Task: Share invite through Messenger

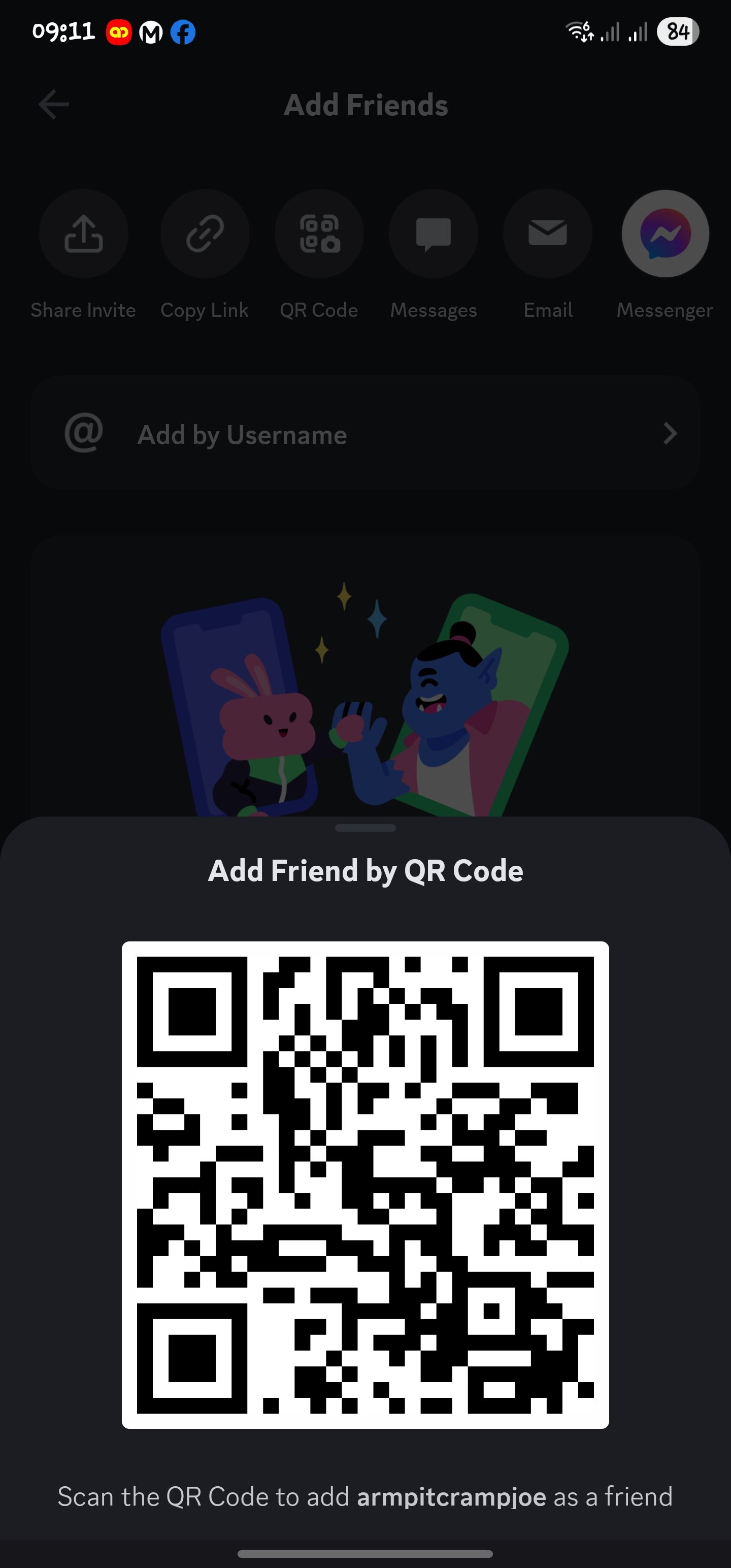Action: pyautogui.click(x=666, y=234)
